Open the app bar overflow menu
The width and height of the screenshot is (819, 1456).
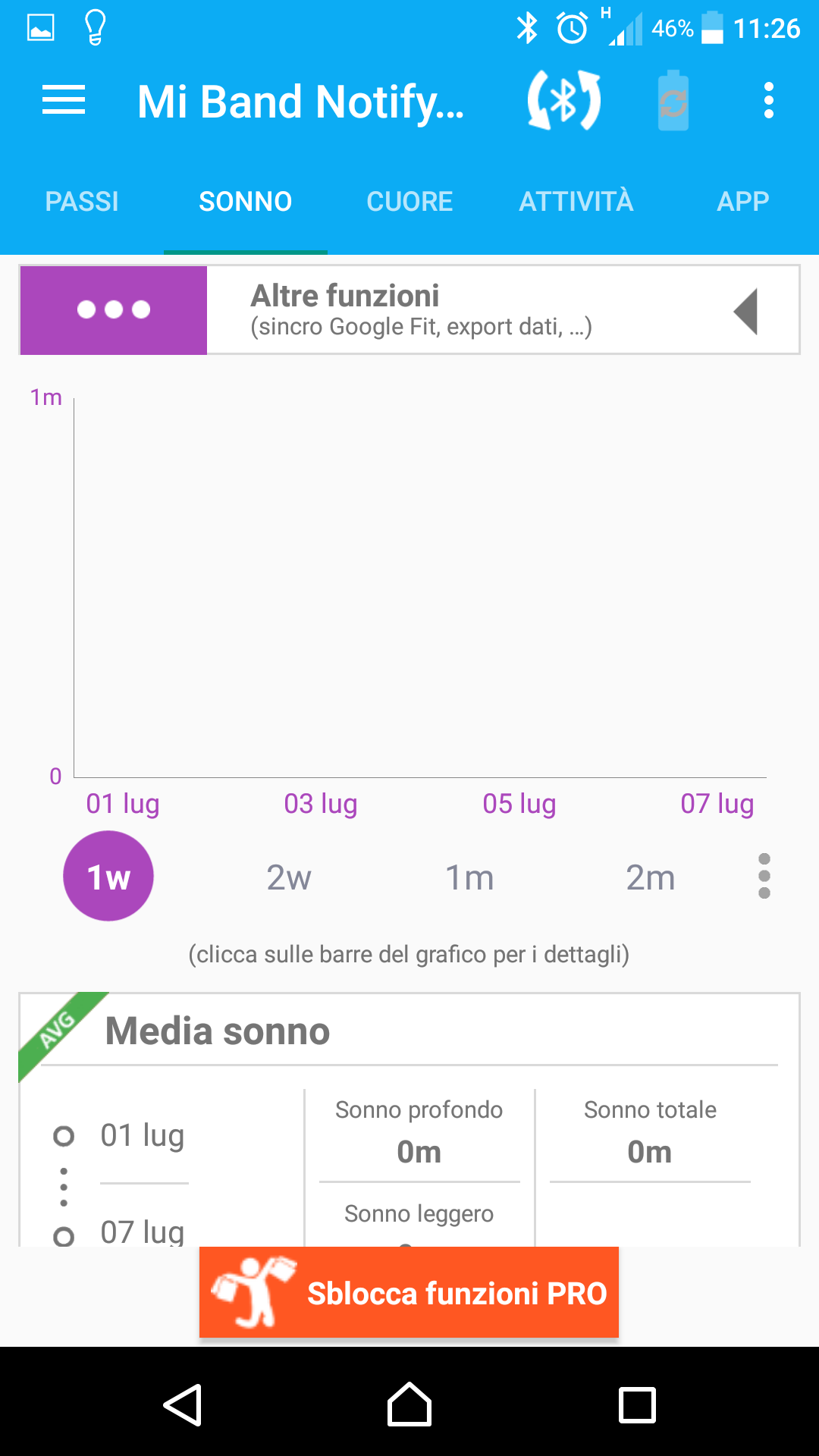point(769,101)
